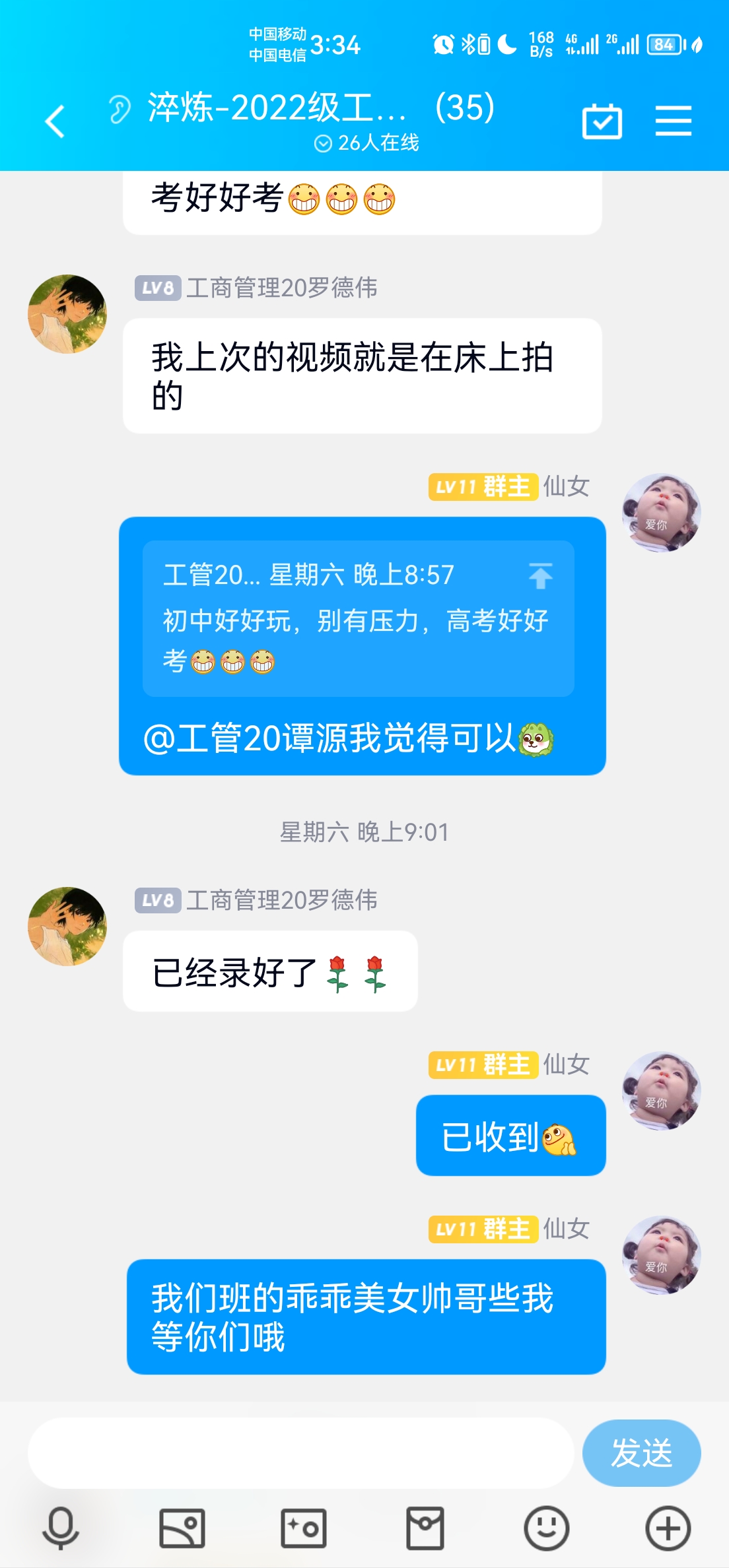The image size is (729, 1568).
Task: Open the photo gallery picker
Action: [182, 1528]
